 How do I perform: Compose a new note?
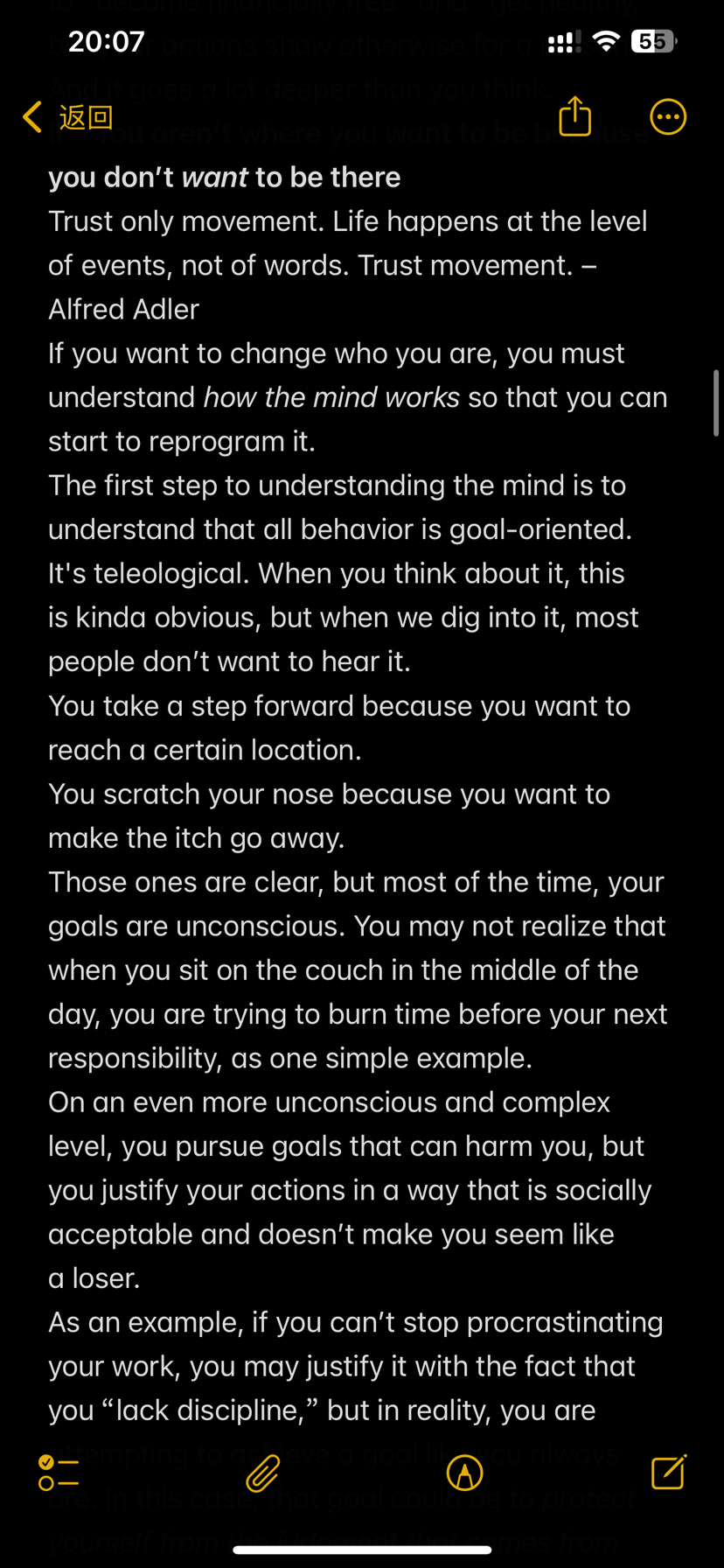click(669, 1472)
